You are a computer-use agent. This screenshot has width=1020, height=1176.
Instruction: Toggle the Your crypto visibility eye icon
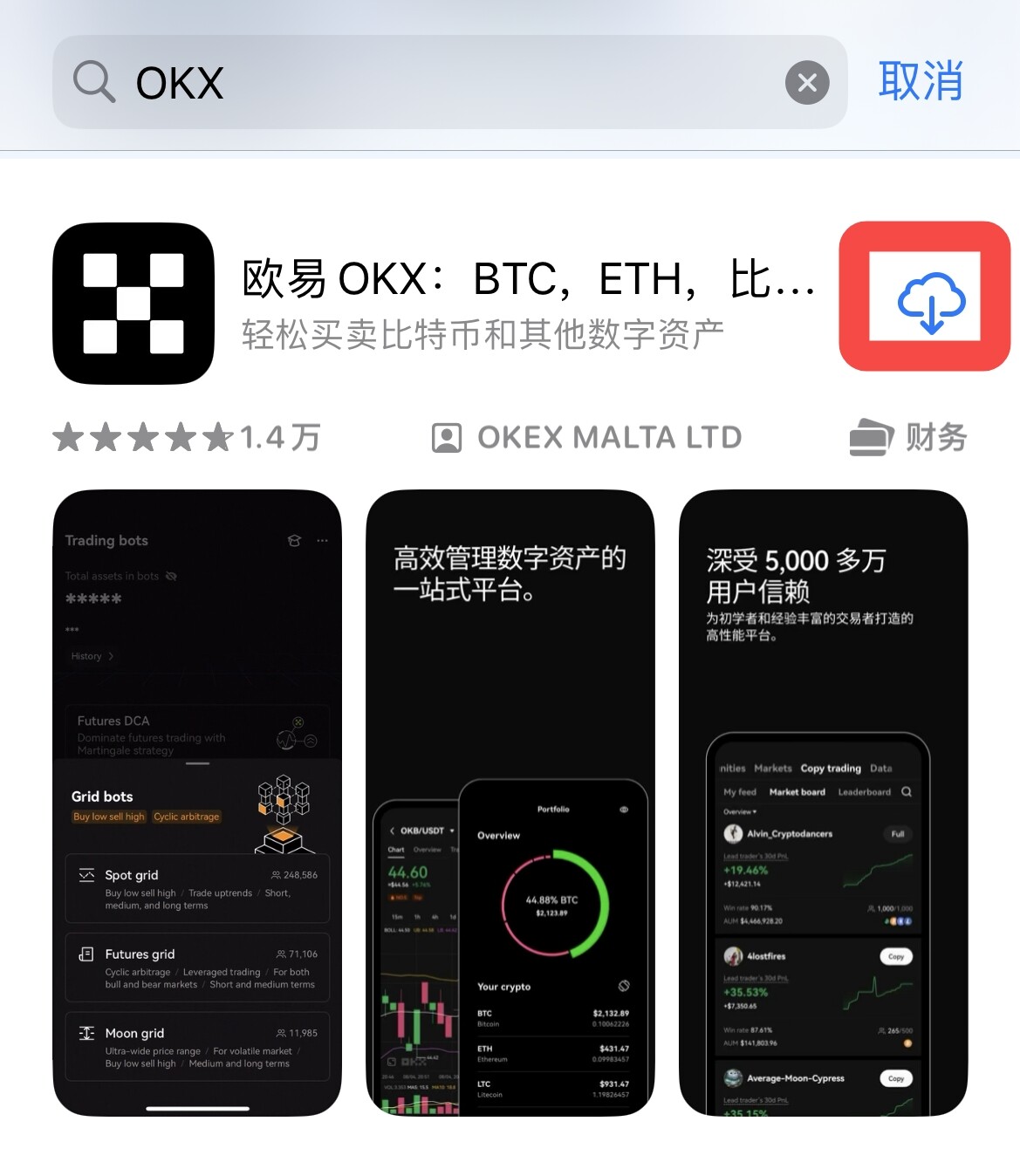coord(624,987)
